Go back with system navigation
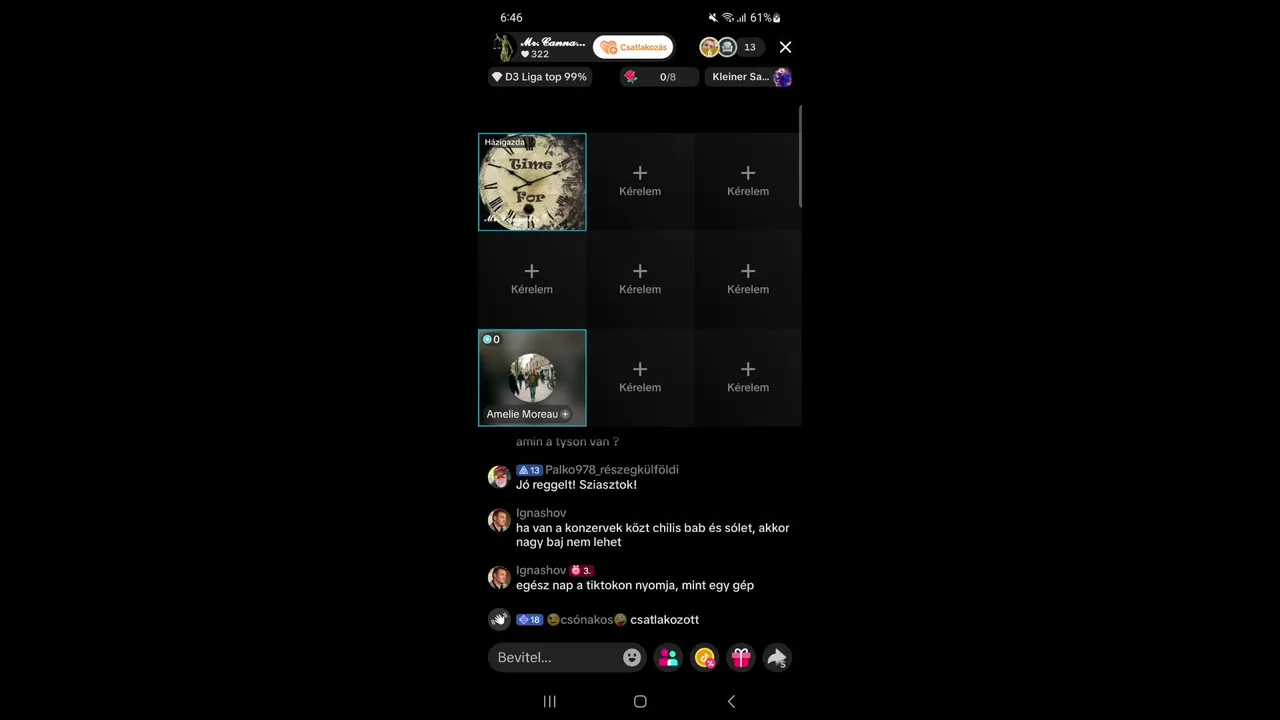This screenshot has height=720, width=1280. (731, 701)
